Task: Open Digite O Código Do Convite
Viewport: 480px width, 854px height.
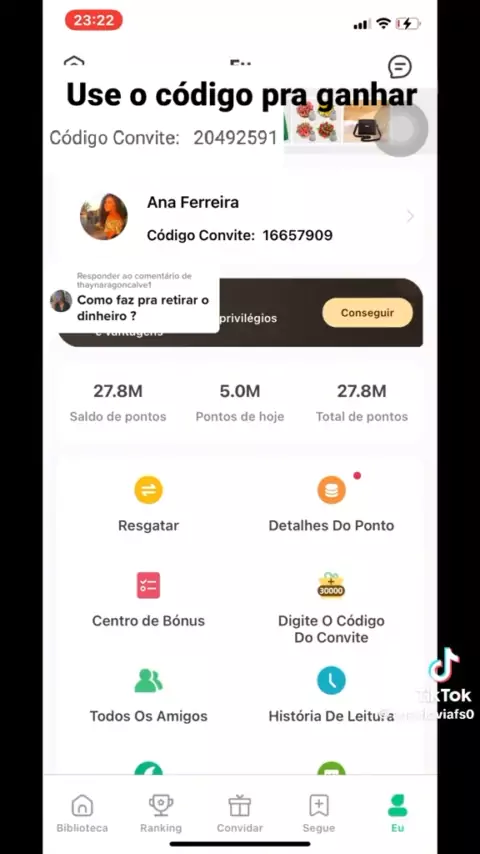Action: (x=331, y=608)
